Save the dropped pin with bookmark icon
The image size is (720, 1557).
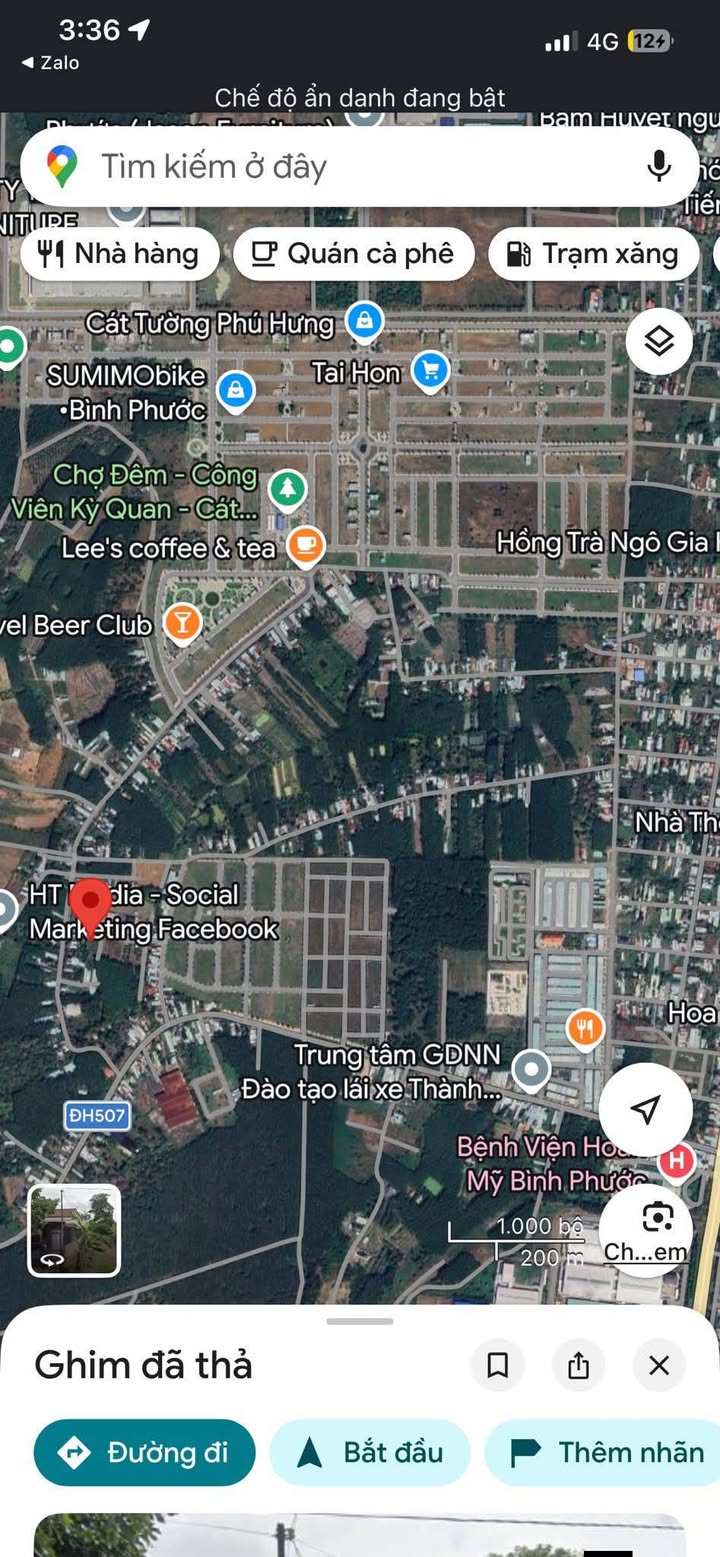point(498,1365)
